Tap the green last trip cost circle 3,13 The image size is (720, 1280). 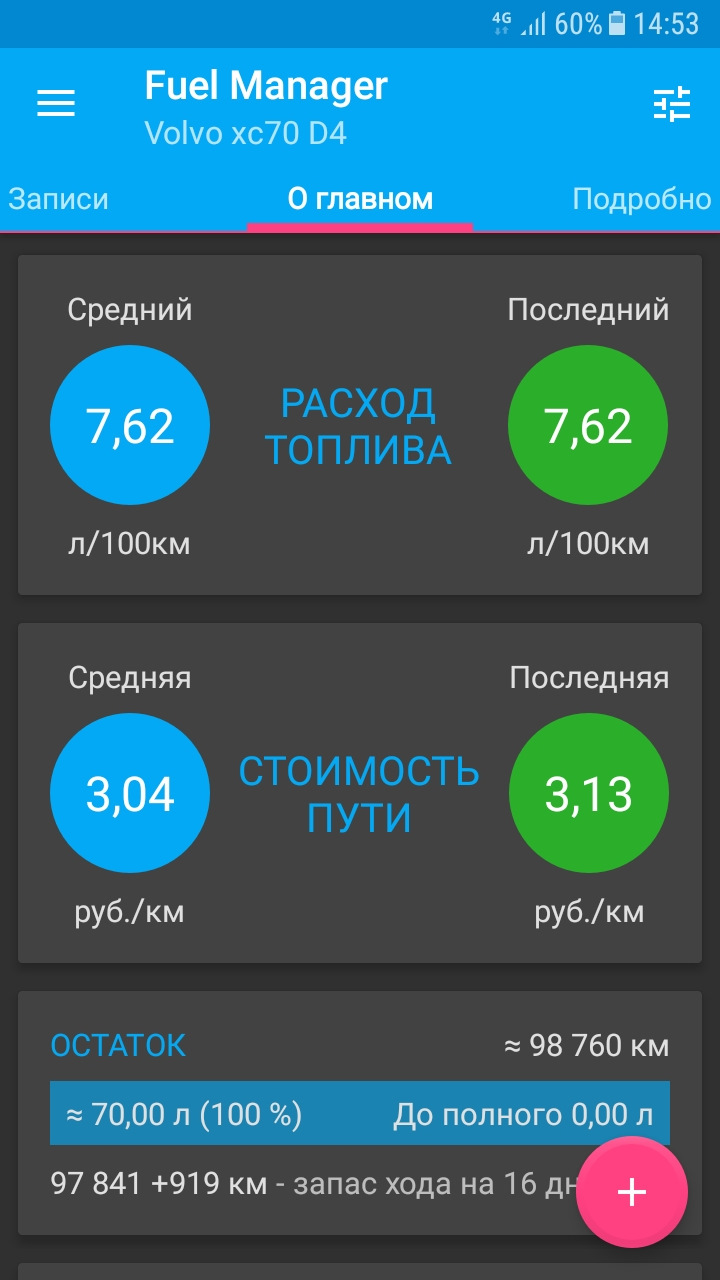[x=589, y=792]
